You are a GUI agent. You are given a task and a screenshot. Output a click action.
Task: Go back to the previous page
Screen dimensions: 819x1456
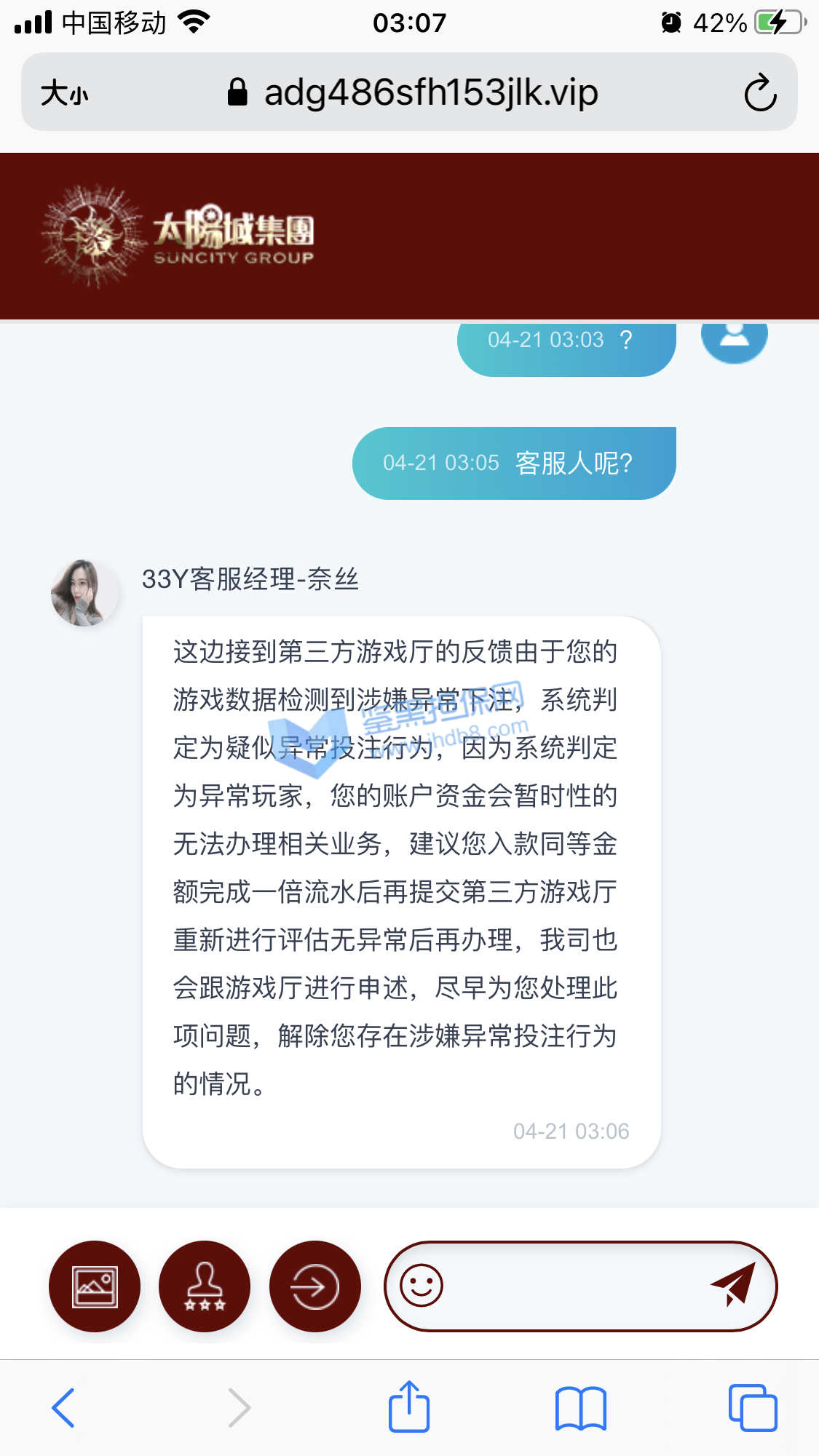pos(63,1408)
